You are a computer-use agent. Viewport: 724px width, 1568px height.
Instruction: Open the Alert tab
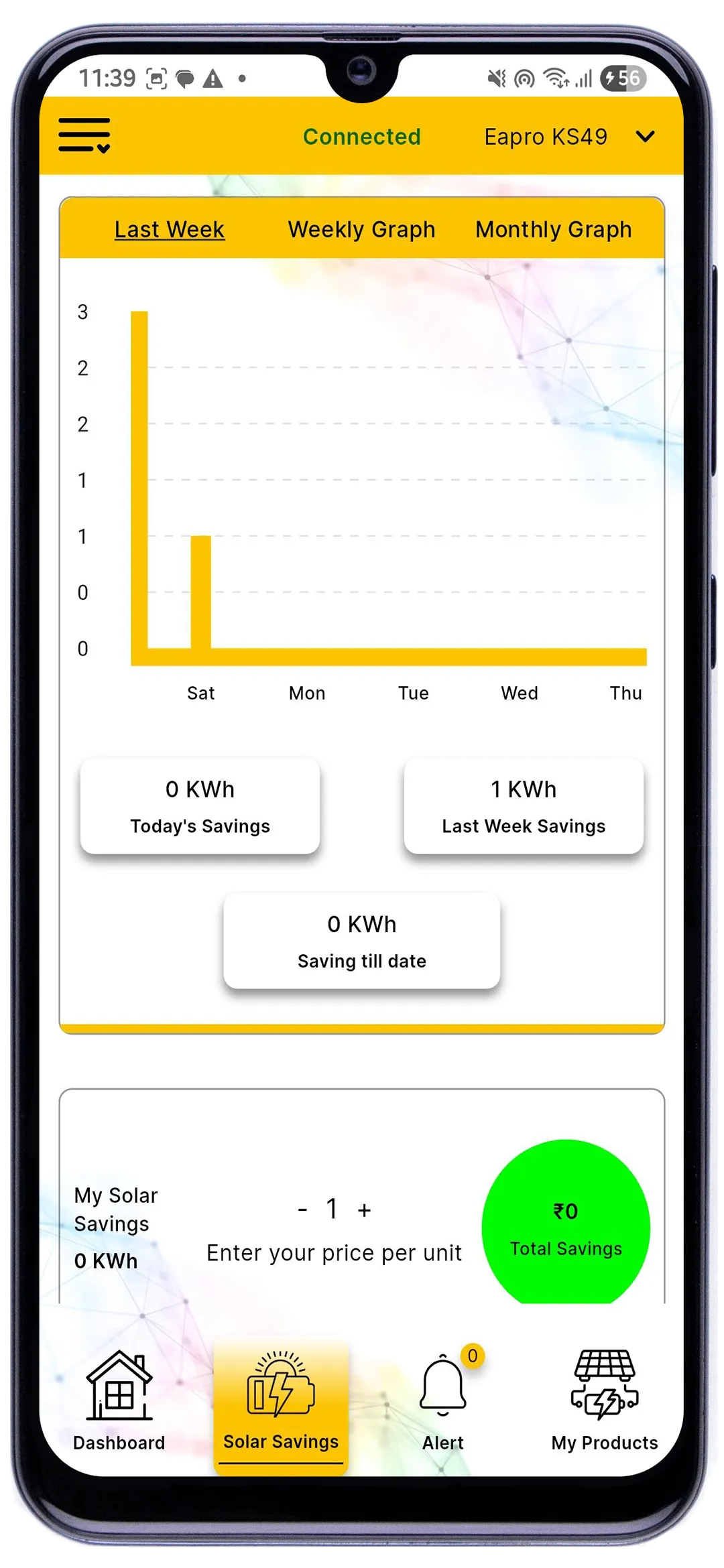pyautogui.click(x=443, y=1399)
